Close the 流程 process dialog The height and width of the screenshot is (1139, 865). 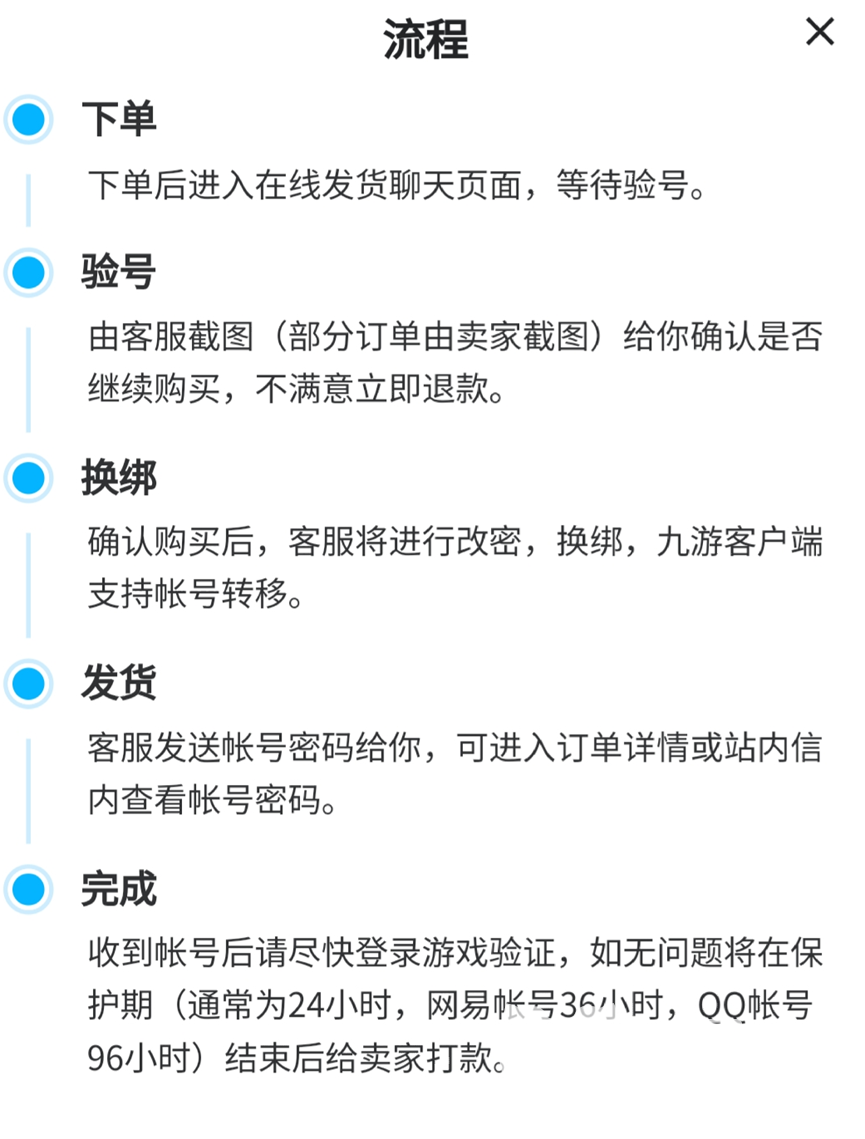coord(819,33)
